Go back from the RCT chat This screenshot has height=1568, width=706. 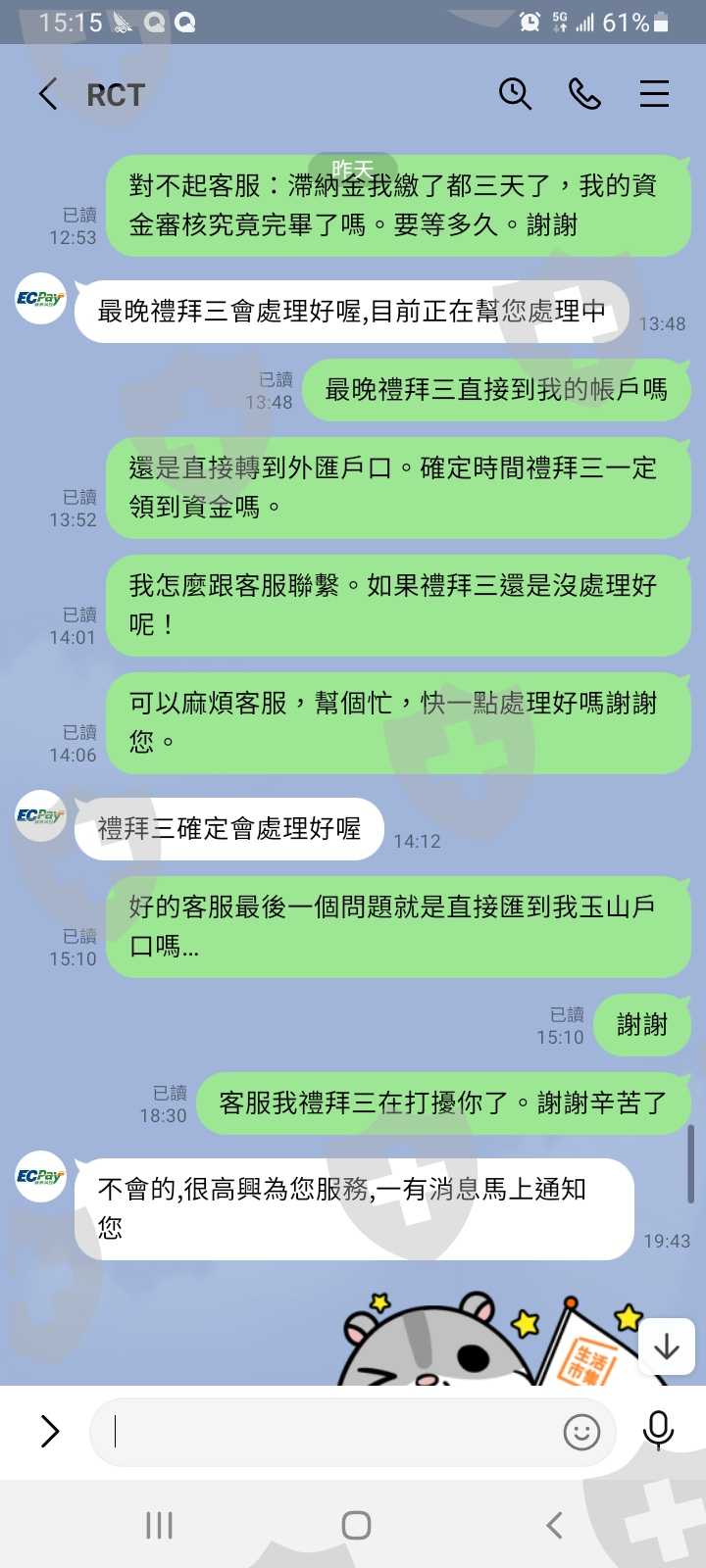pos(48,95)
